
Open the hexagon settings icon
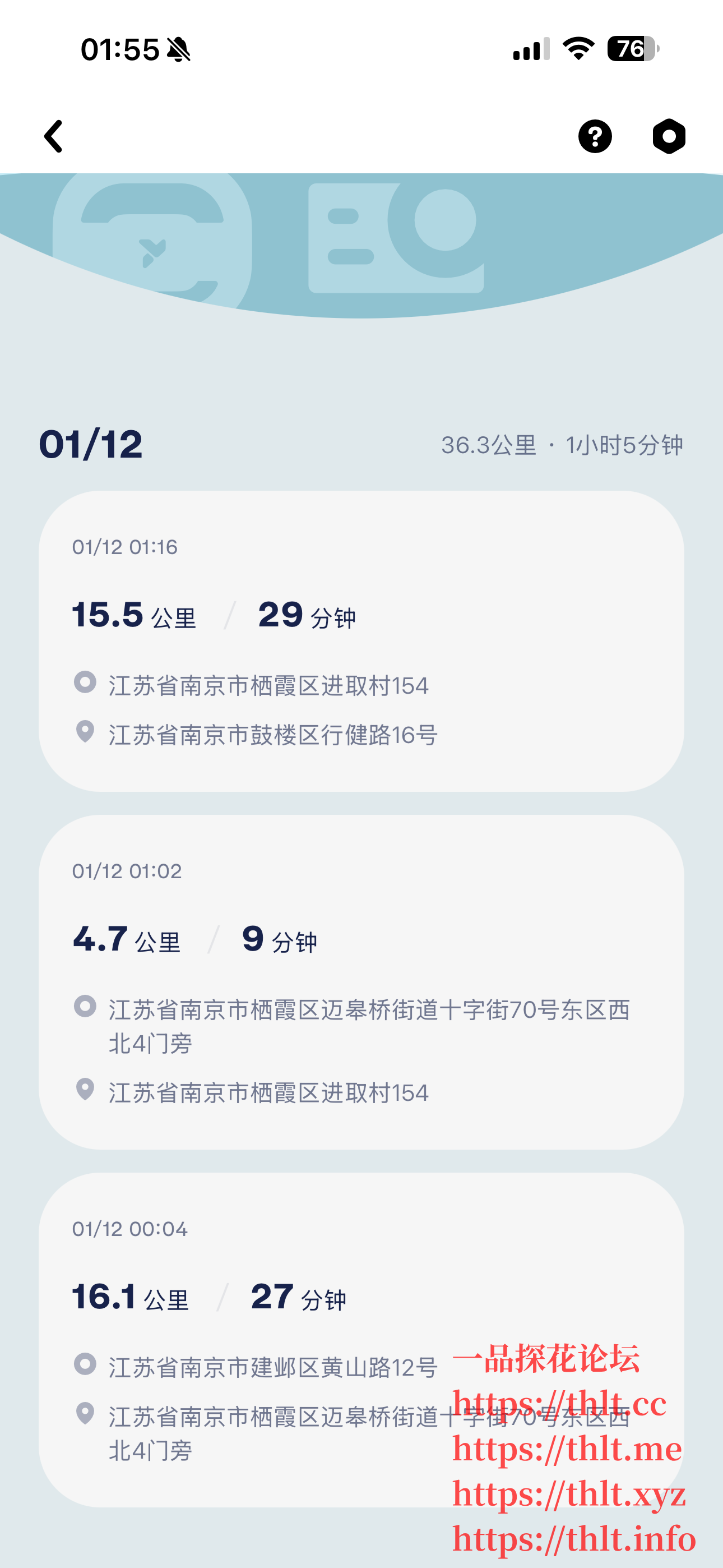pos(669,136)
